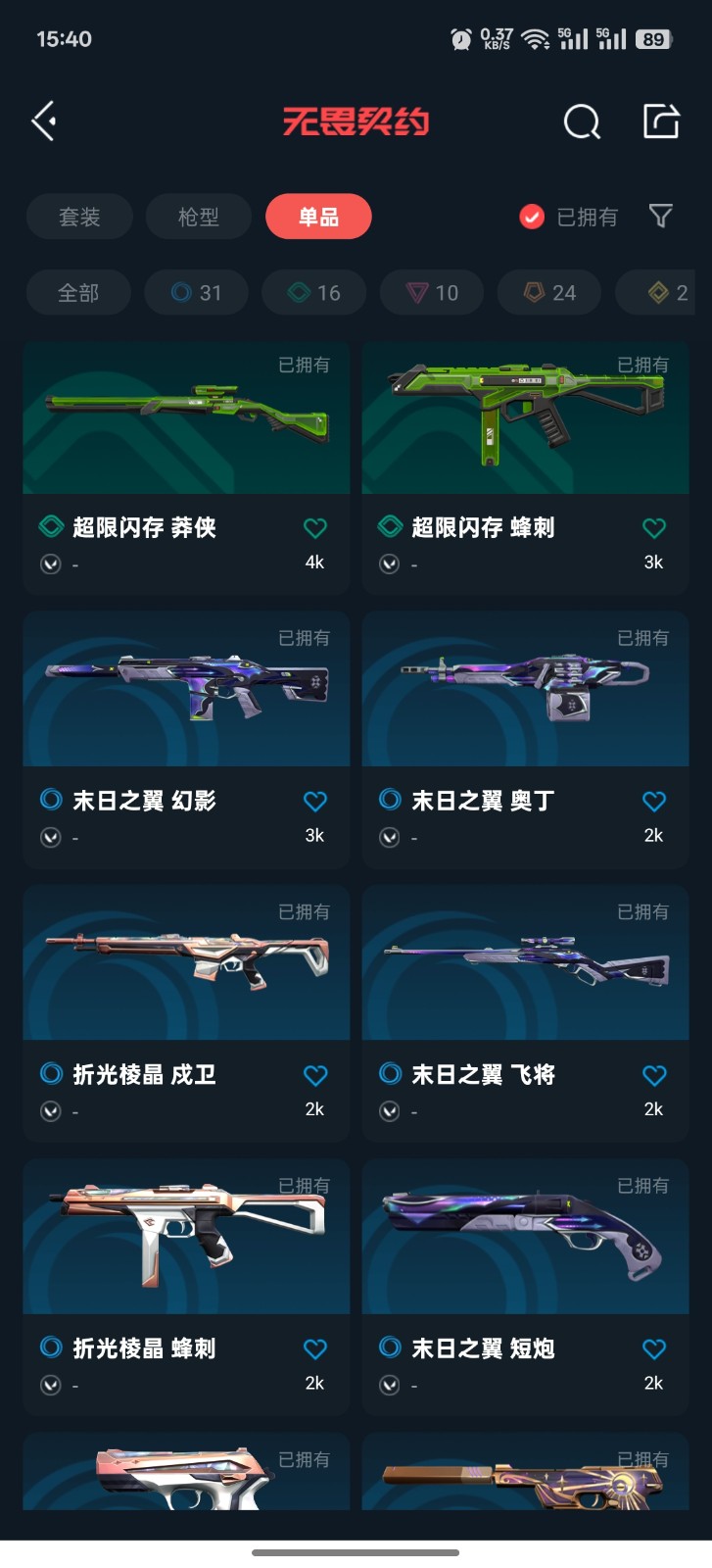Uncheck the 已拥有 filter checkbox
This screenshot has height=1568, width=712.
(531, 217)
